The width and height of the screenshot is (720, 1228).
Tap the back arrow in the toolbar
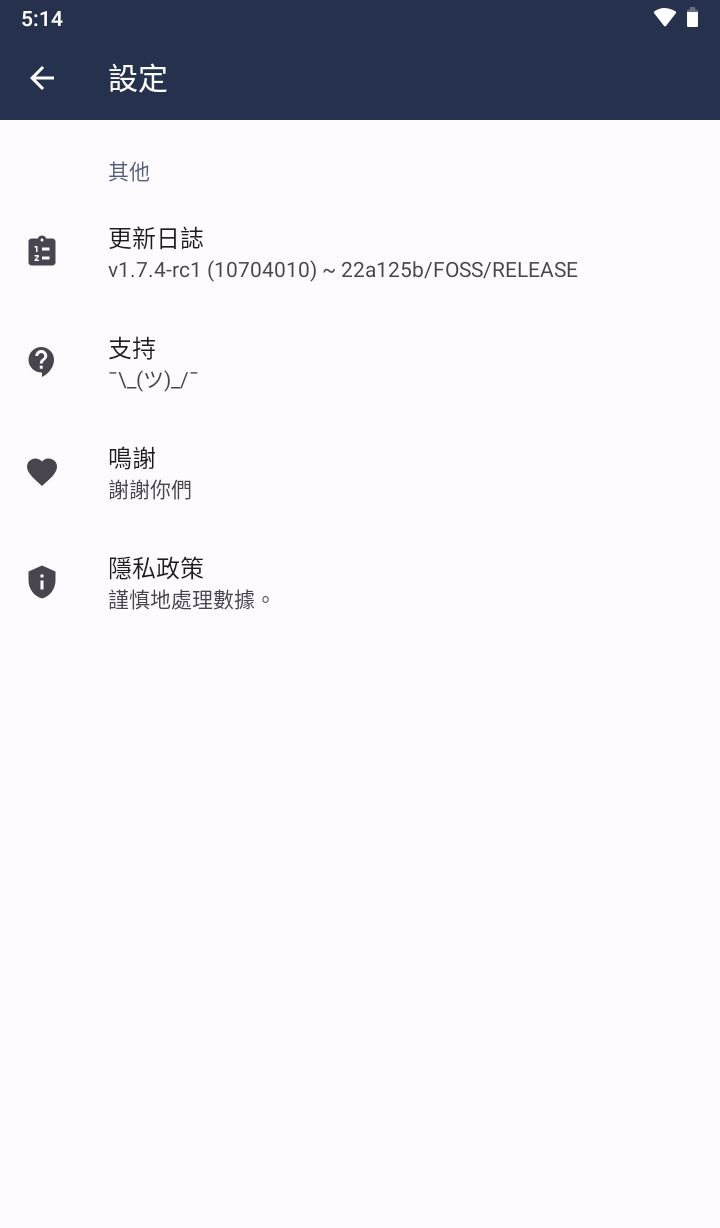click(x=42, y=78)
